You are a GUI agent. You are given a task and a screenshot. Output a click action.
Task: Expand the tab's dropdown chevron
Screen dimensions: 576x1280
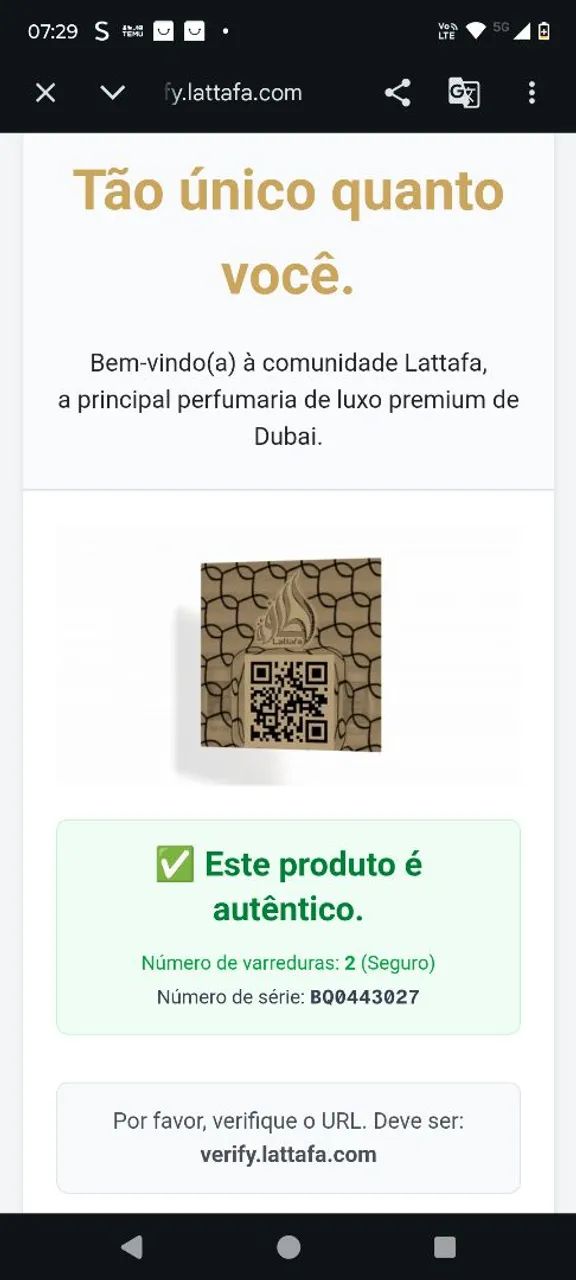tap(113, 93)
